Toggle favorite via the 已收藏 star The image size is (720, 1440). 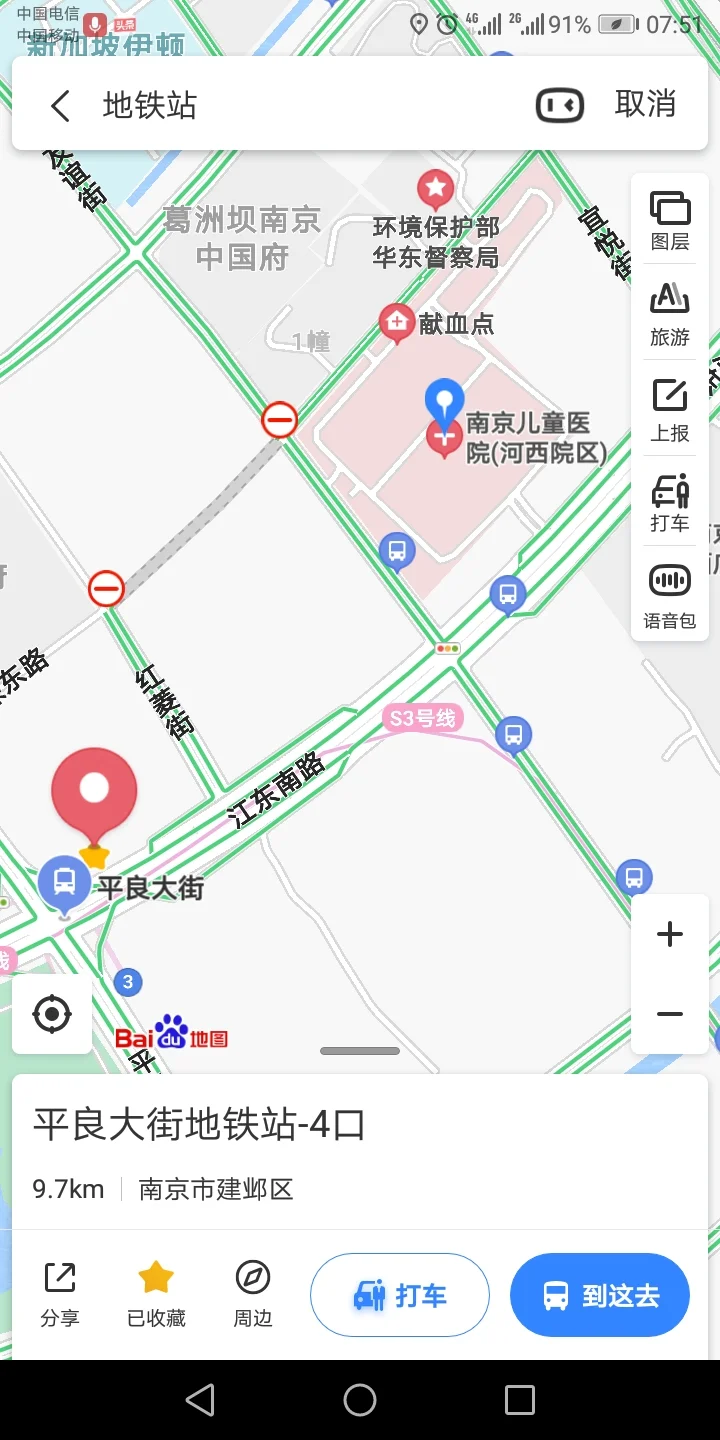tap(155, 1294)
